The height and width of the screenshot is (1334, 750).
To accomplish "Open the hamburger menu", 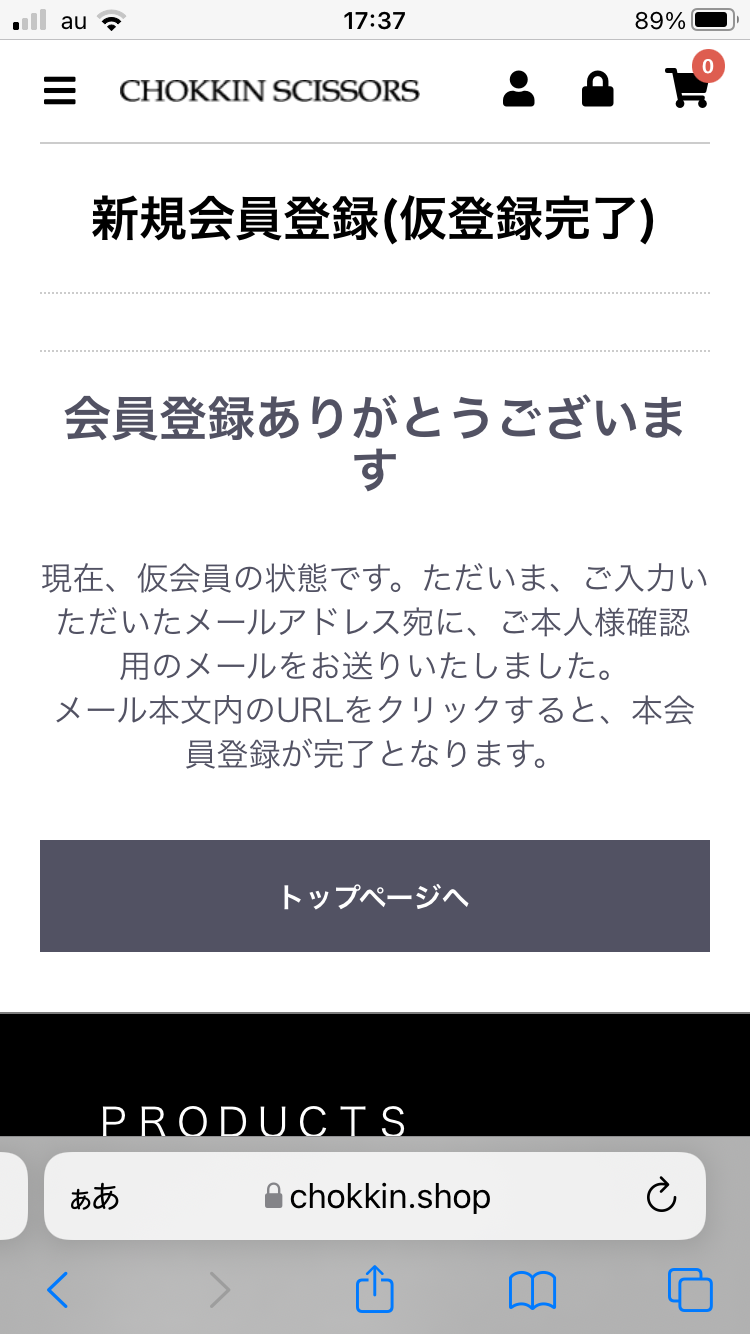I will coord(60,91).
